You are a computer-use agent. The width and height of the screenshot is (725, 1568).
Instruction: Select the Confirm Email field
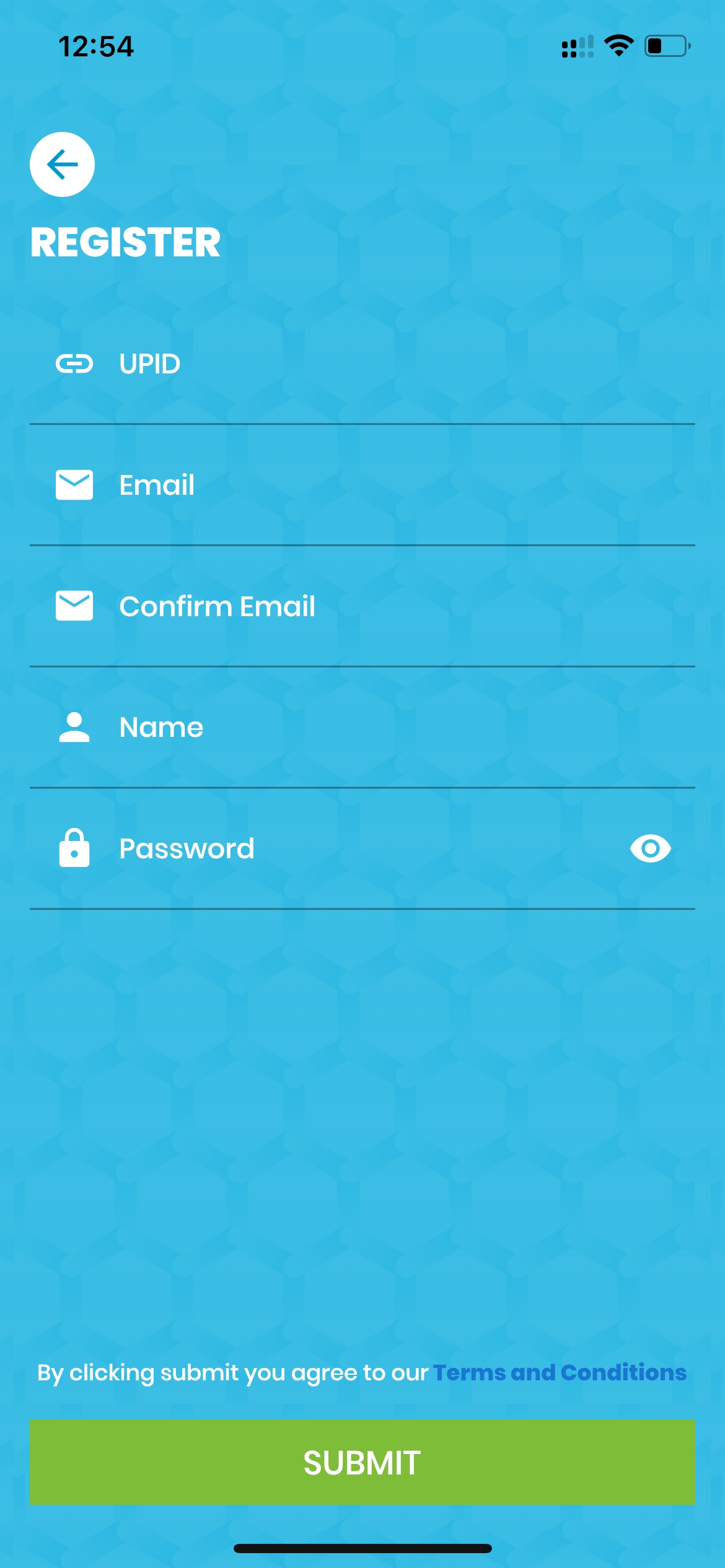pyautogui.click(x=362, y=607)
